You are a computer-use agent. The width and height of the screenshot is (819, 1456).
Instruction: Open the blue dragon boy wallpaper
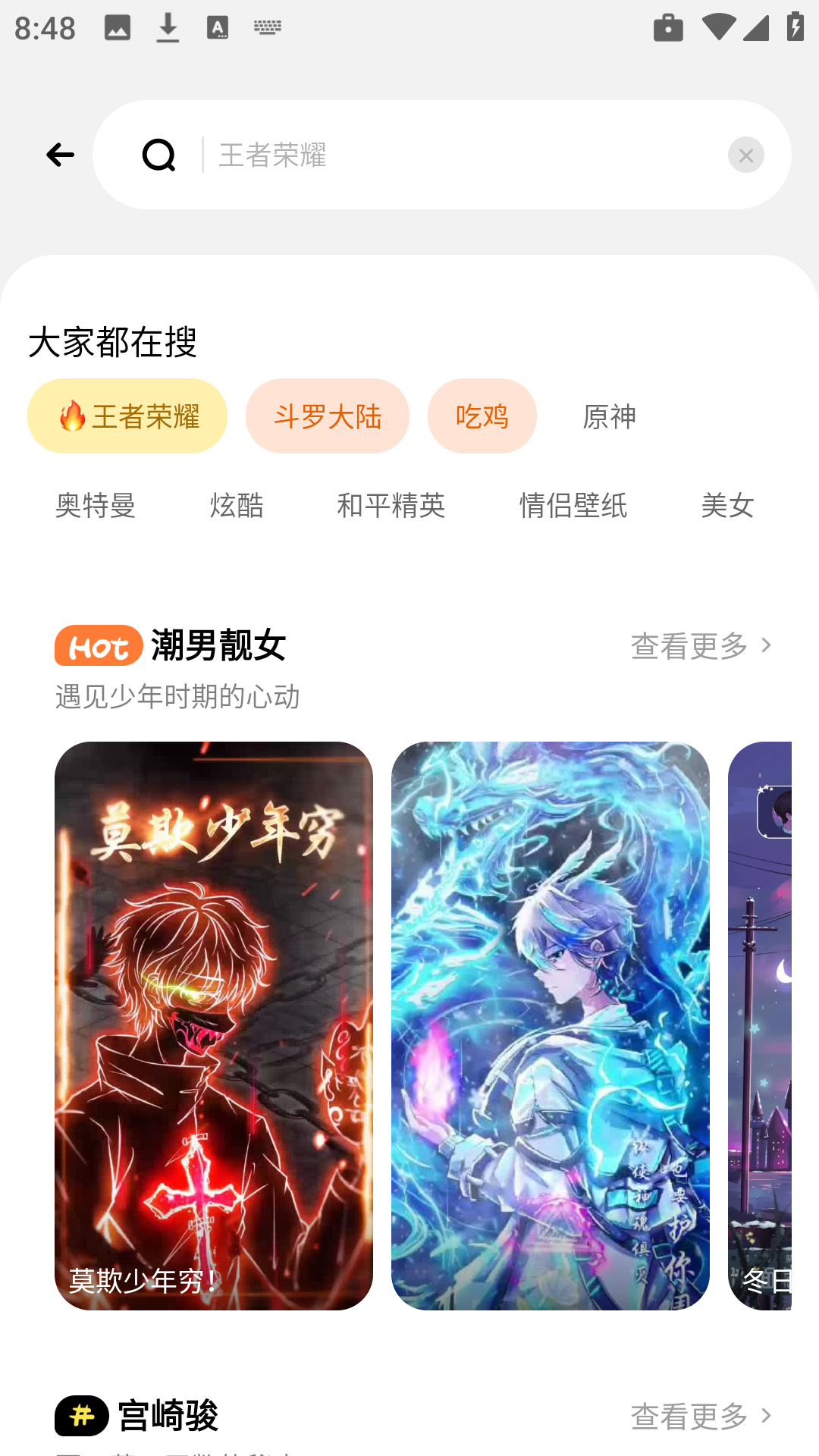tap(551, 1025)
